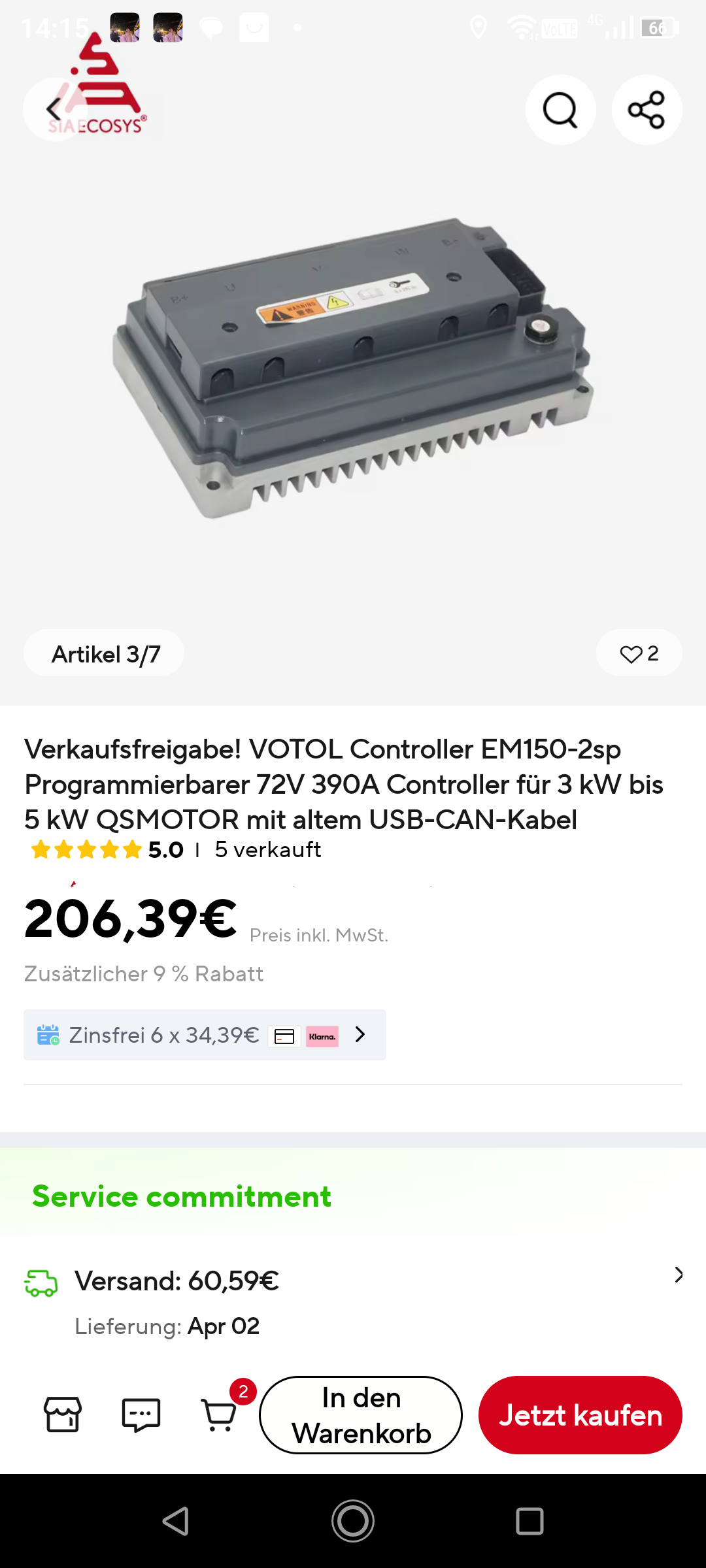
Task: Open the Klarna Zinsfrei installment option
Action: click(205, 1035)
